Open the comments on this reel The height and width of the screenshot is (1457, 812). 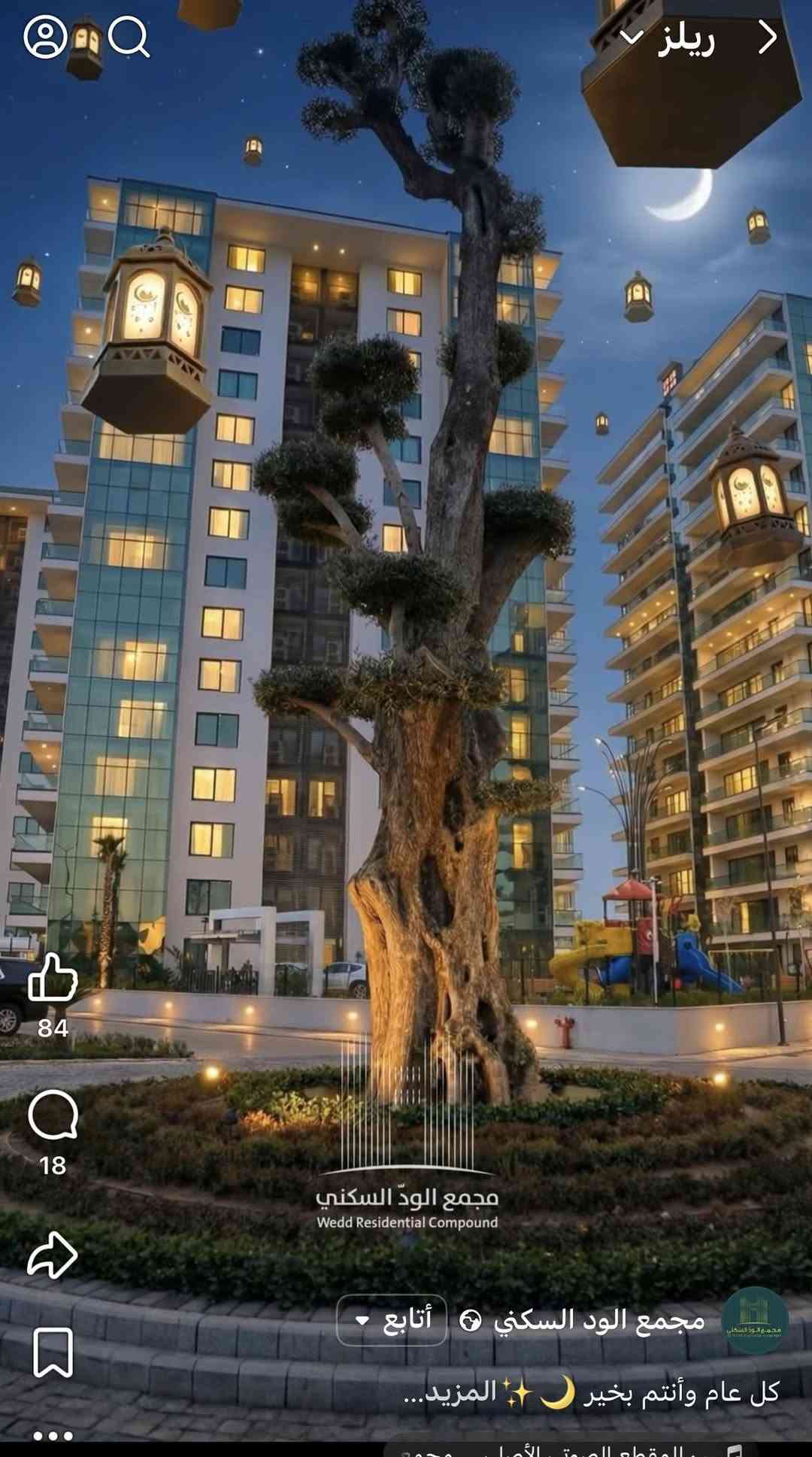(53, 1116)
